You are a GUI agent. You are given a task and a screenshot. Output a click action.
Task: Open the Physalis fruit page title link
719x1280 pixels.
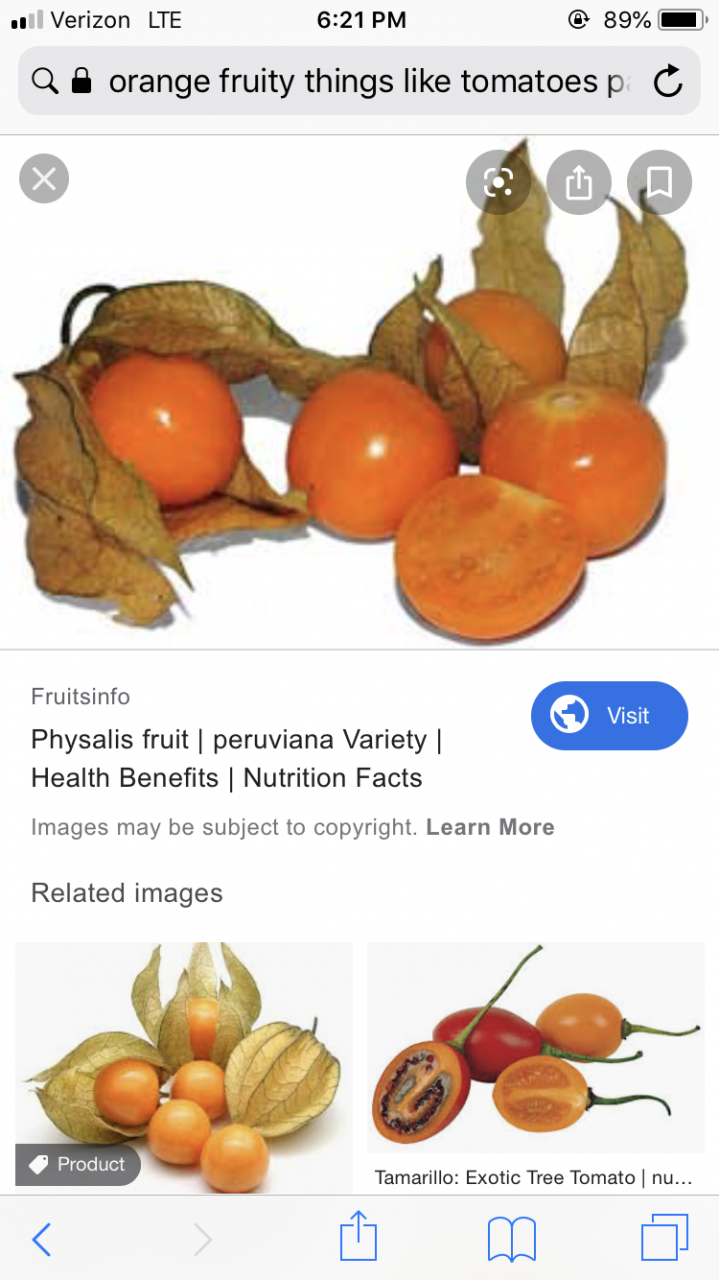click(x=236, y=759)
